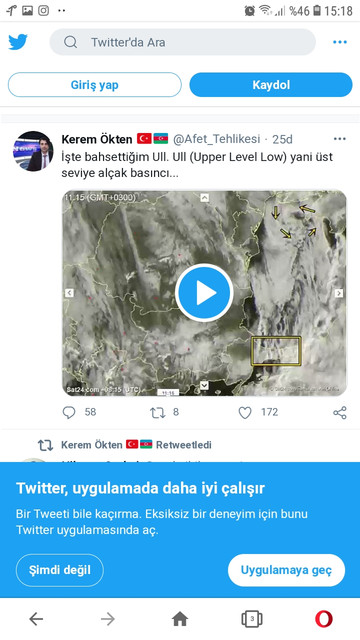Tap Uygulamaya geç to open the app
Viewport: 360px width, 640px height.
(286, 570)
